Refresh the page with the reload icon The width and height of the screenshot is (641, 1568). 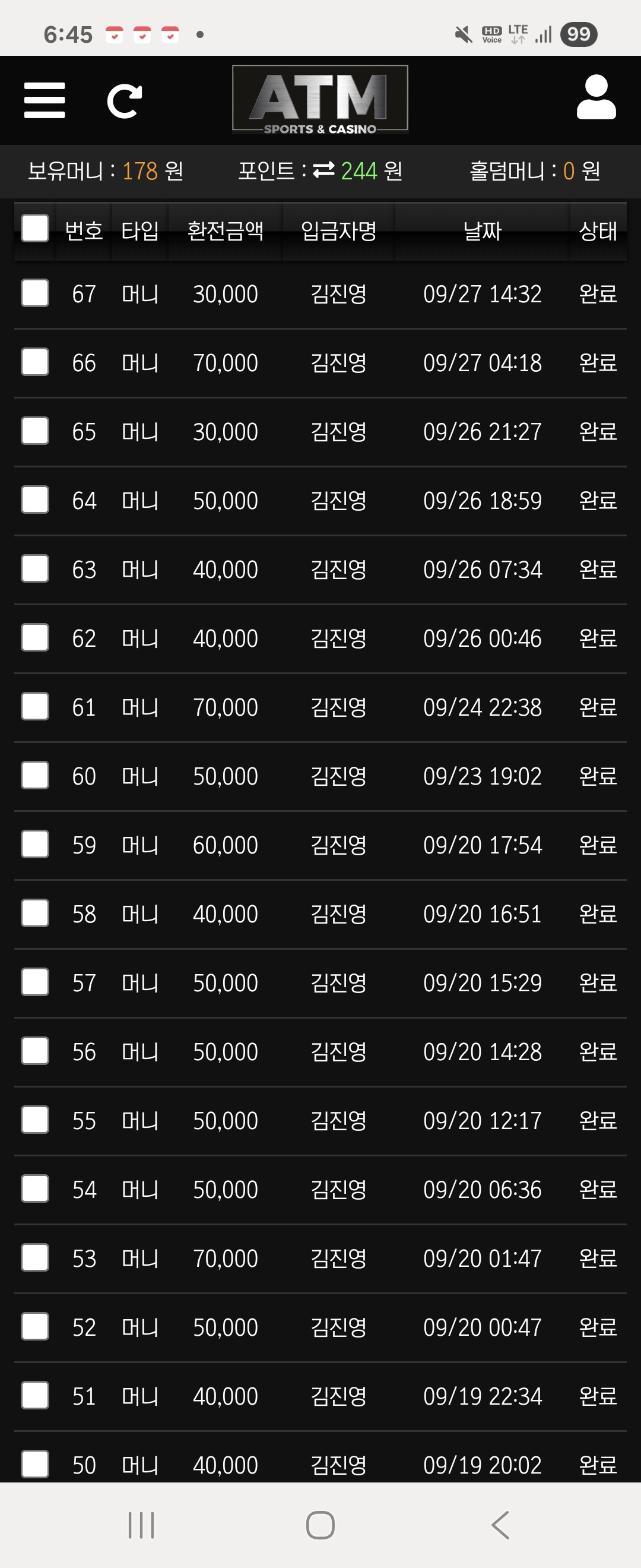tap(125, 101)
